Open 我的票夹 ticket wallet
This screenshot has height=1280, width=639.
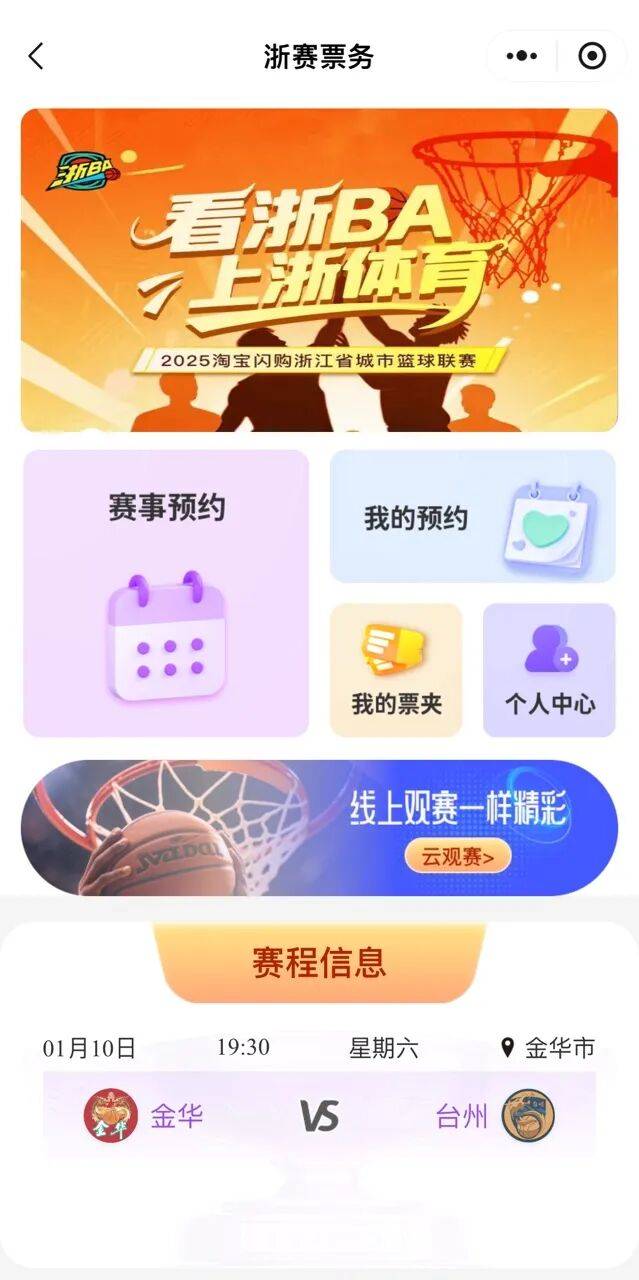pos(396,670)
